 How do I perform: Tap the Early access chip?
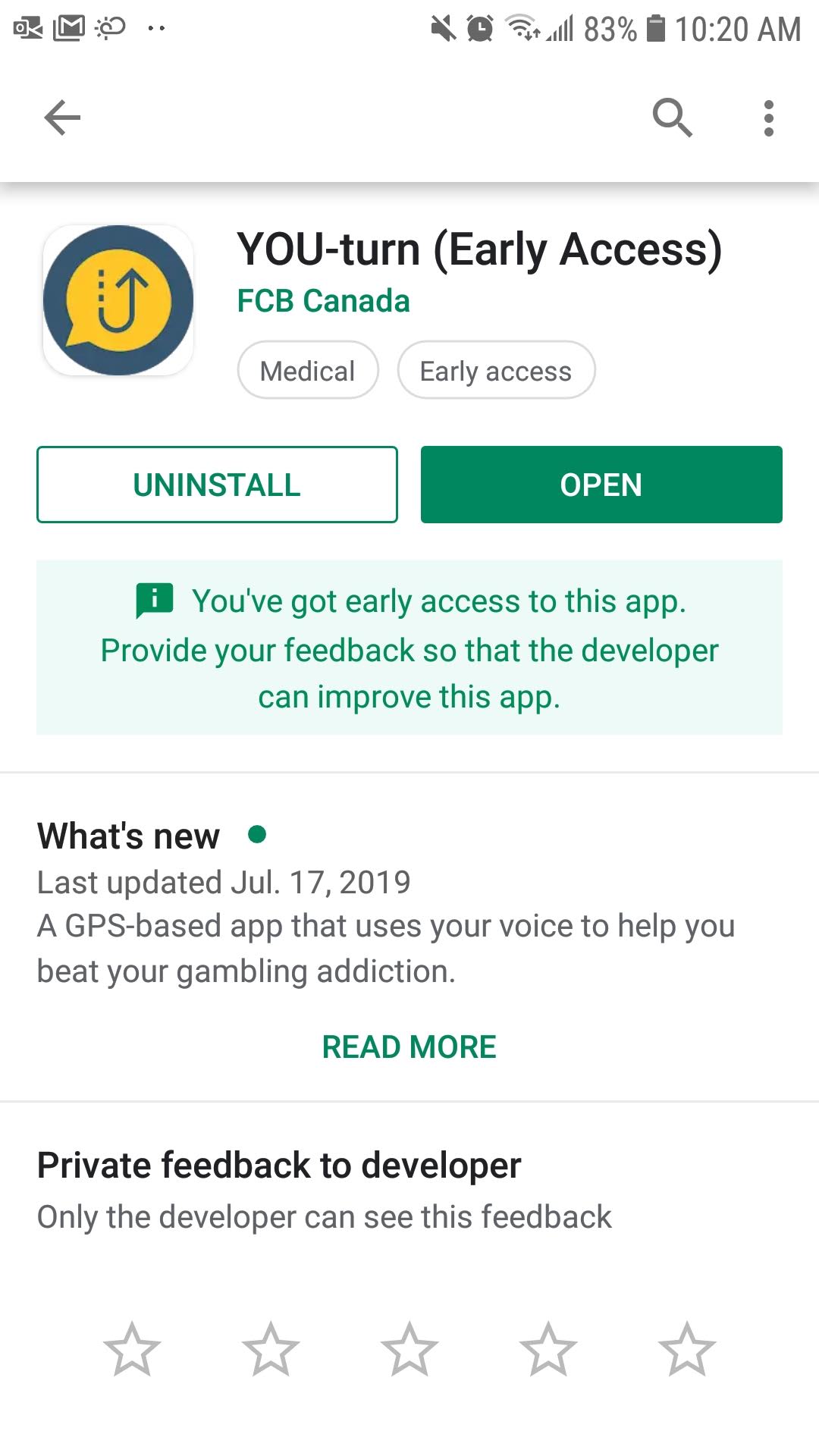tap(496, 370)
